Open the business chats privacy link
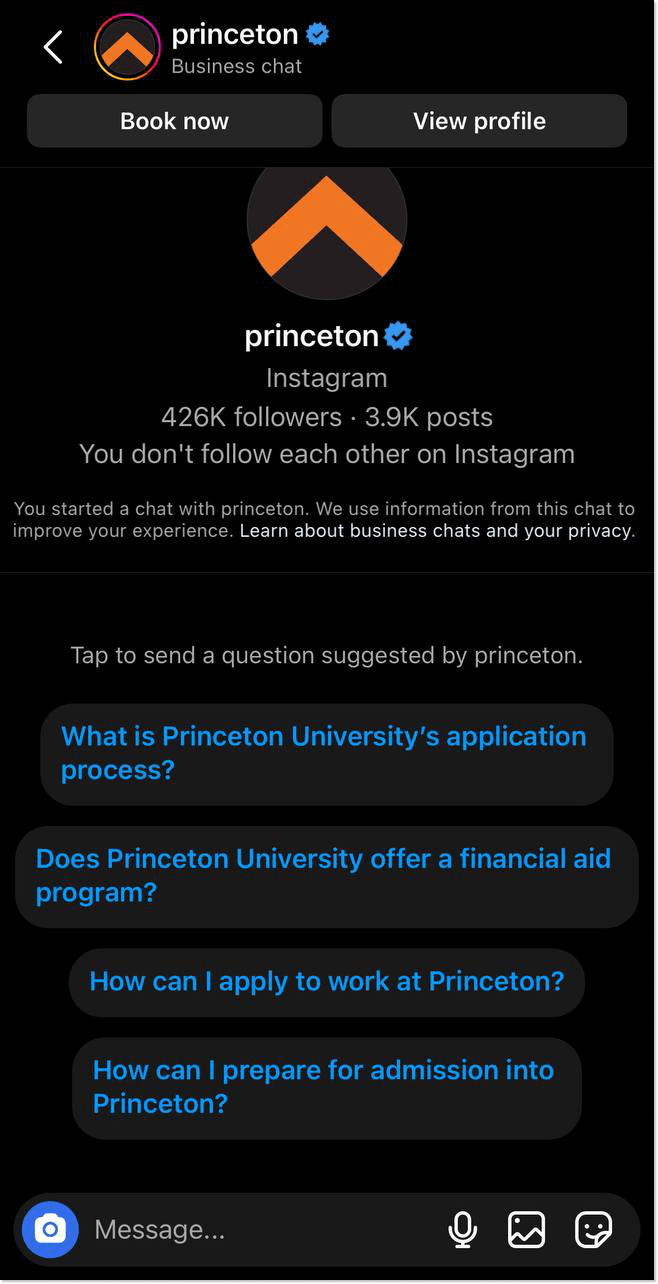Image resolution: width=658 pixels, height=1284 pixels. click(x=437, y=531)
